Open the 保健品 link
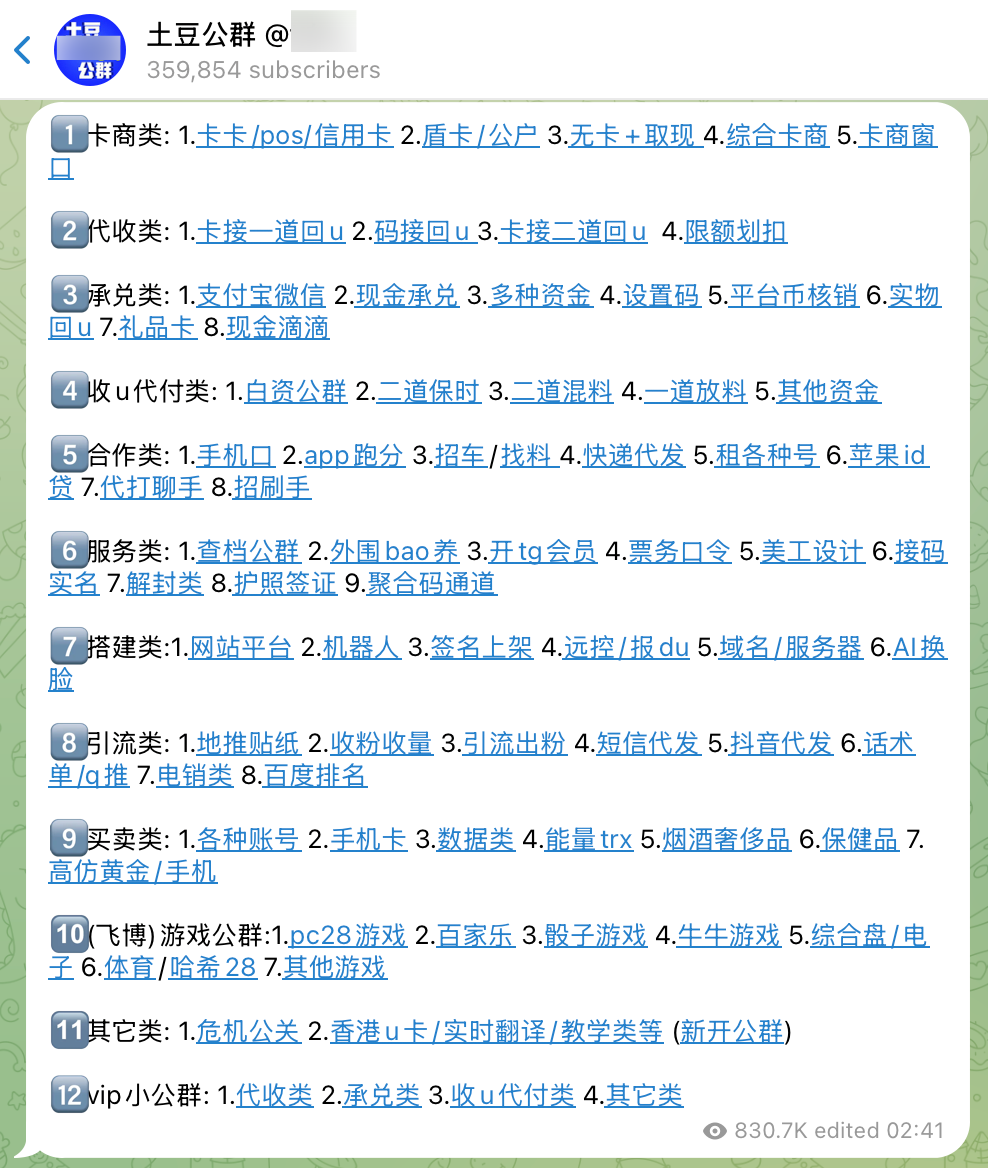988x1168 pixels. click(x=859, y=840)
